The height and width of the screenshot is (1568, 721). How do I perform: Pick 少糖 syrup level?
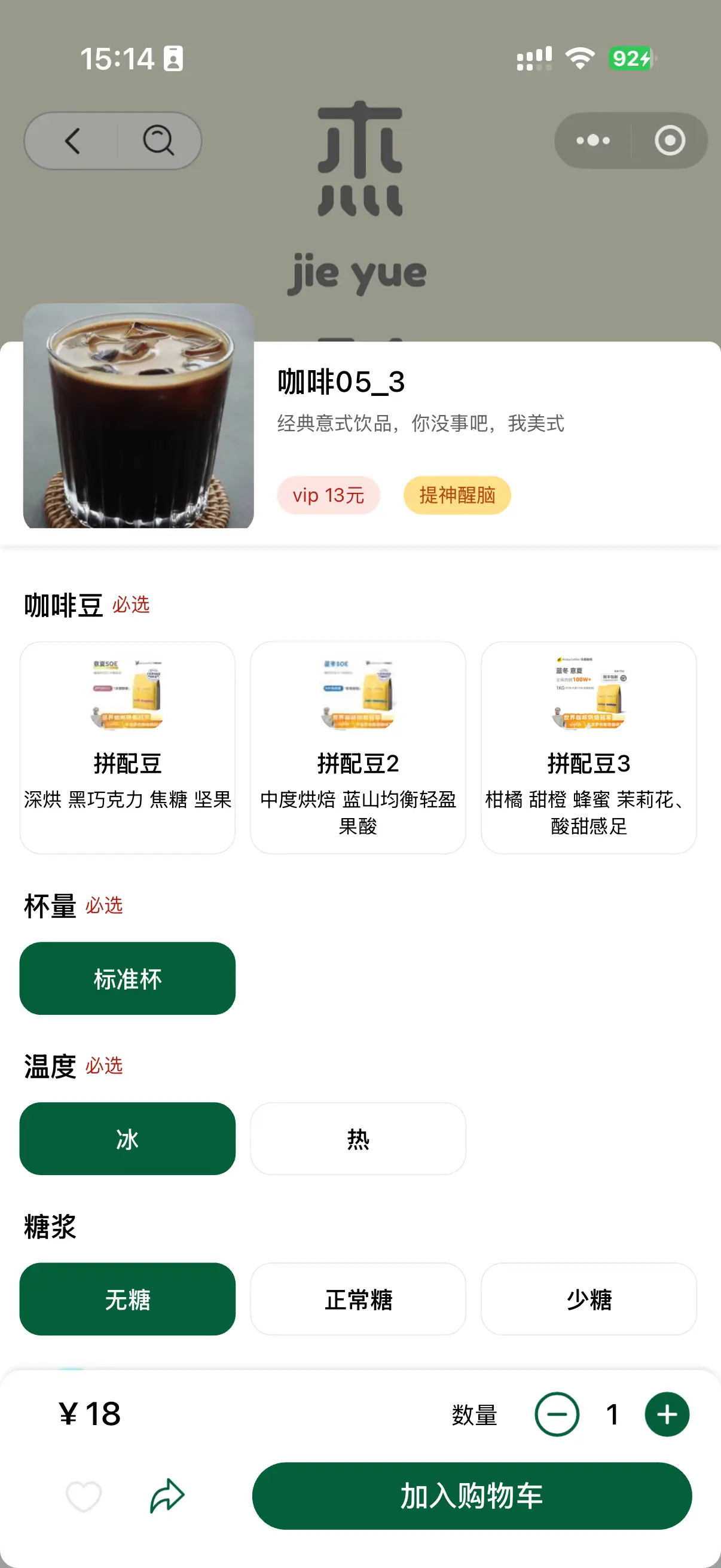[588, 1298]
